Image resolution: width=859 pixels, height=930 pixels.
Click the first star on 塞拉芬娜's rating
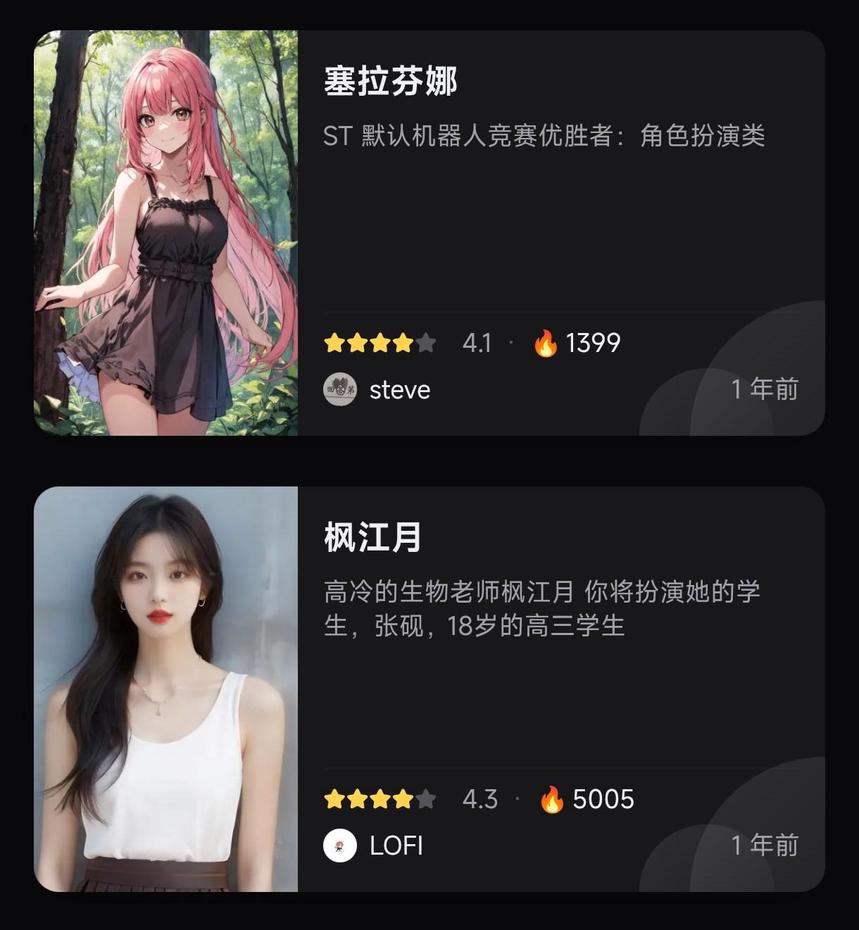332,342
